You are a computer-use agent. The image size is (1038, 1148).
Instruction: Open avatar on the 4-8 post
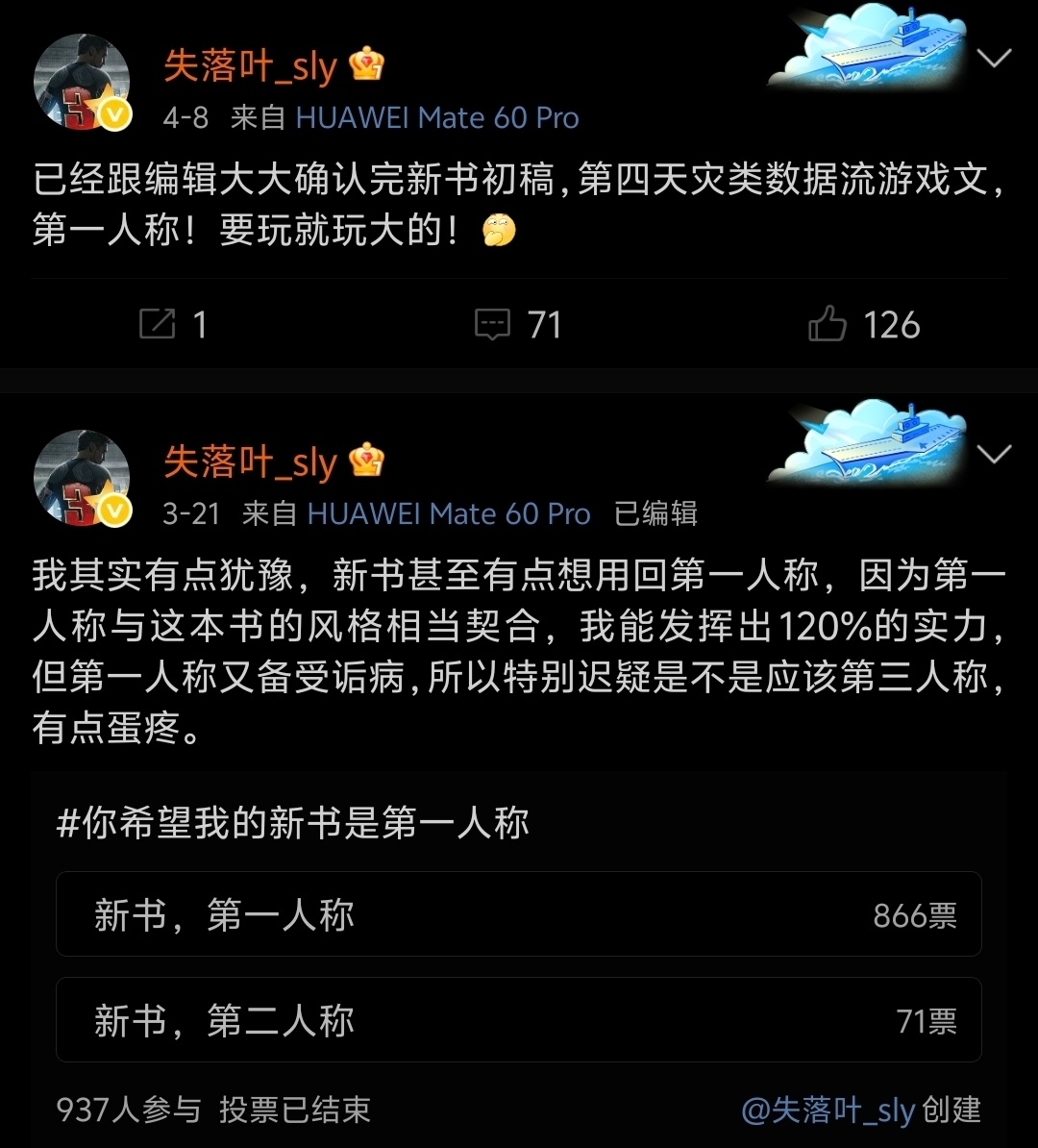[x=82, y=82]
